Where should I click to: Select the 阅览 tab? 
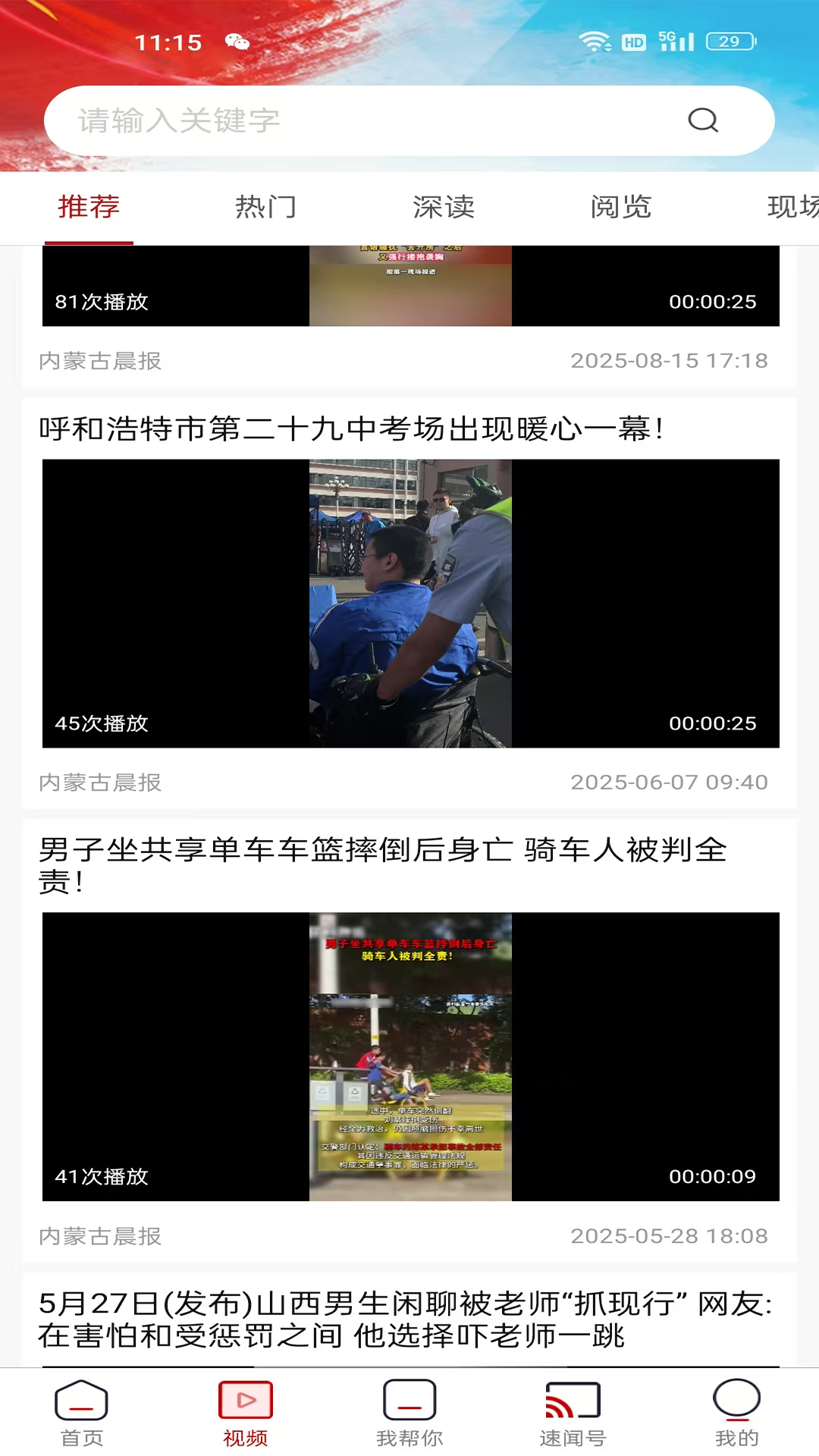point(620,207)
